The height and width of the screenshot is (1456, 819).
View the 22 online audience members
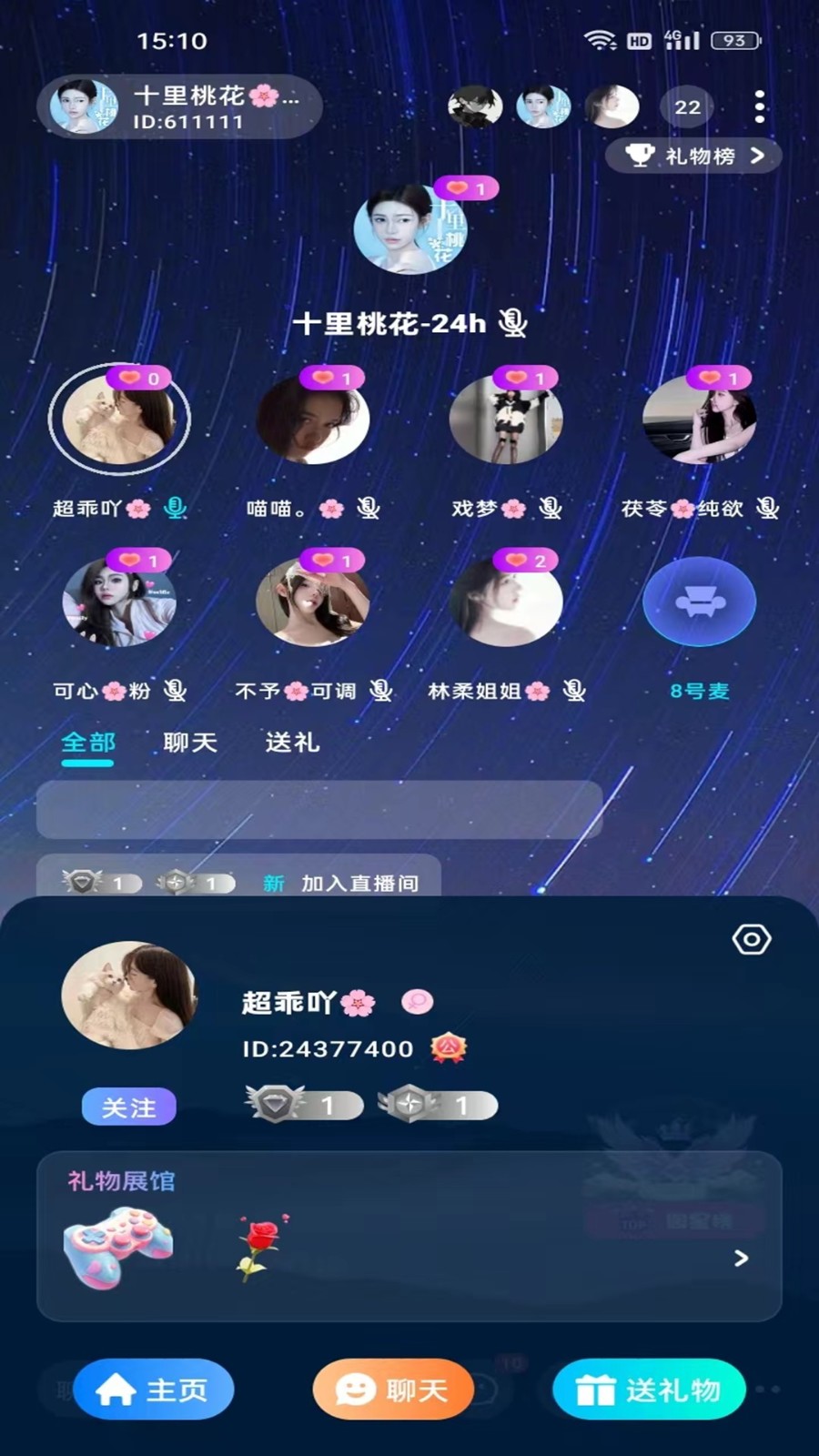(x=687, y=107)
